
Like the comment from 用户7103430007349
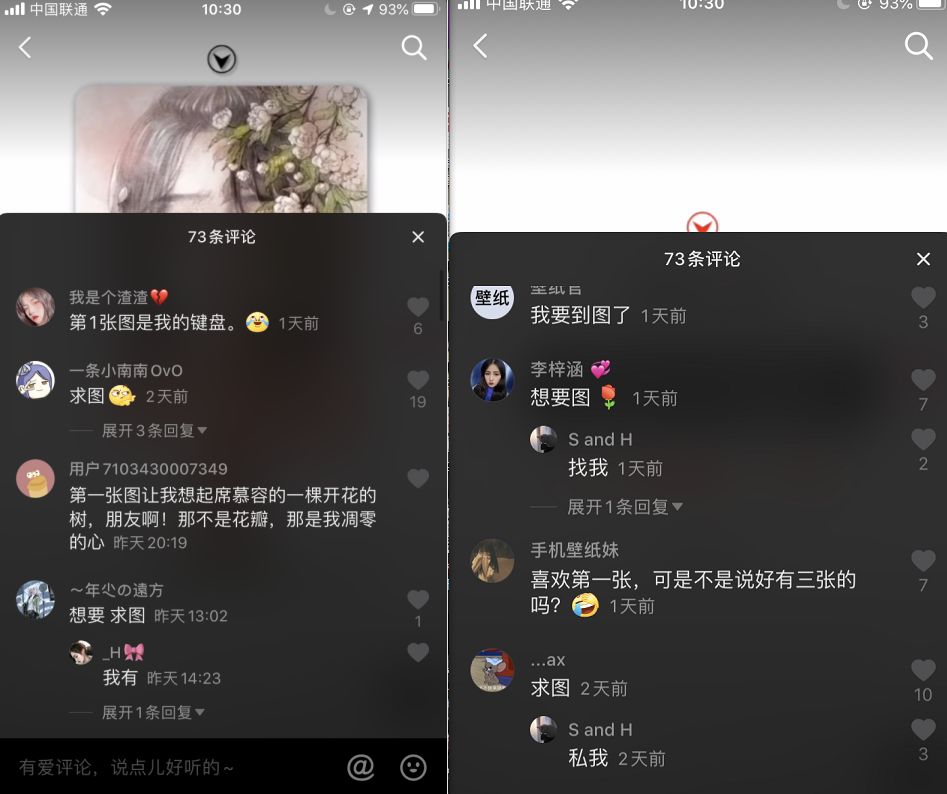(x=417, y=479)
